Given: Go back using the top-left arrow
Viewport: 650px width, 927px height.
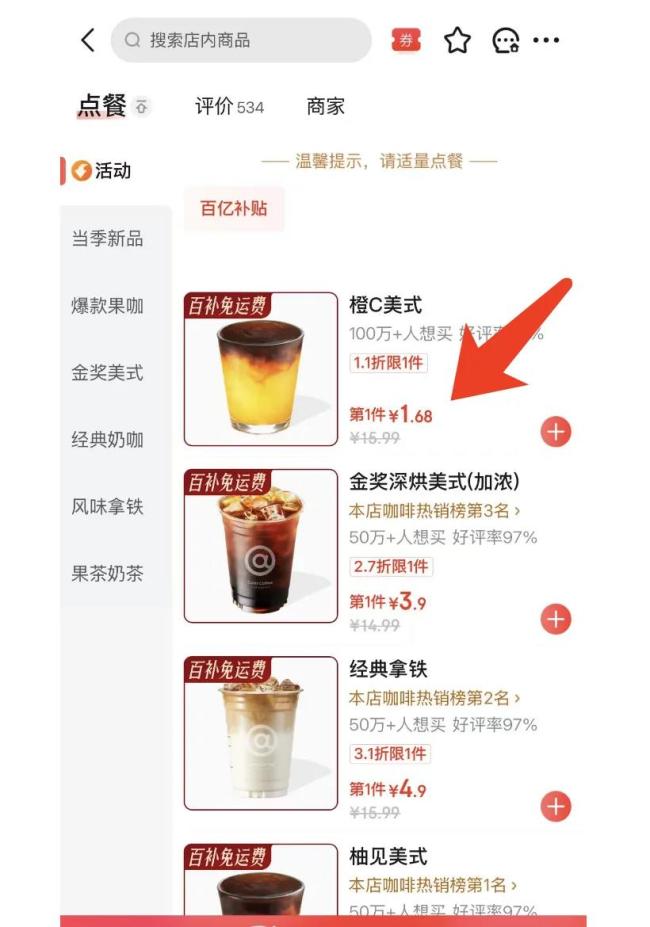Looking at the screenshot, I should click(x=88, y=40).
